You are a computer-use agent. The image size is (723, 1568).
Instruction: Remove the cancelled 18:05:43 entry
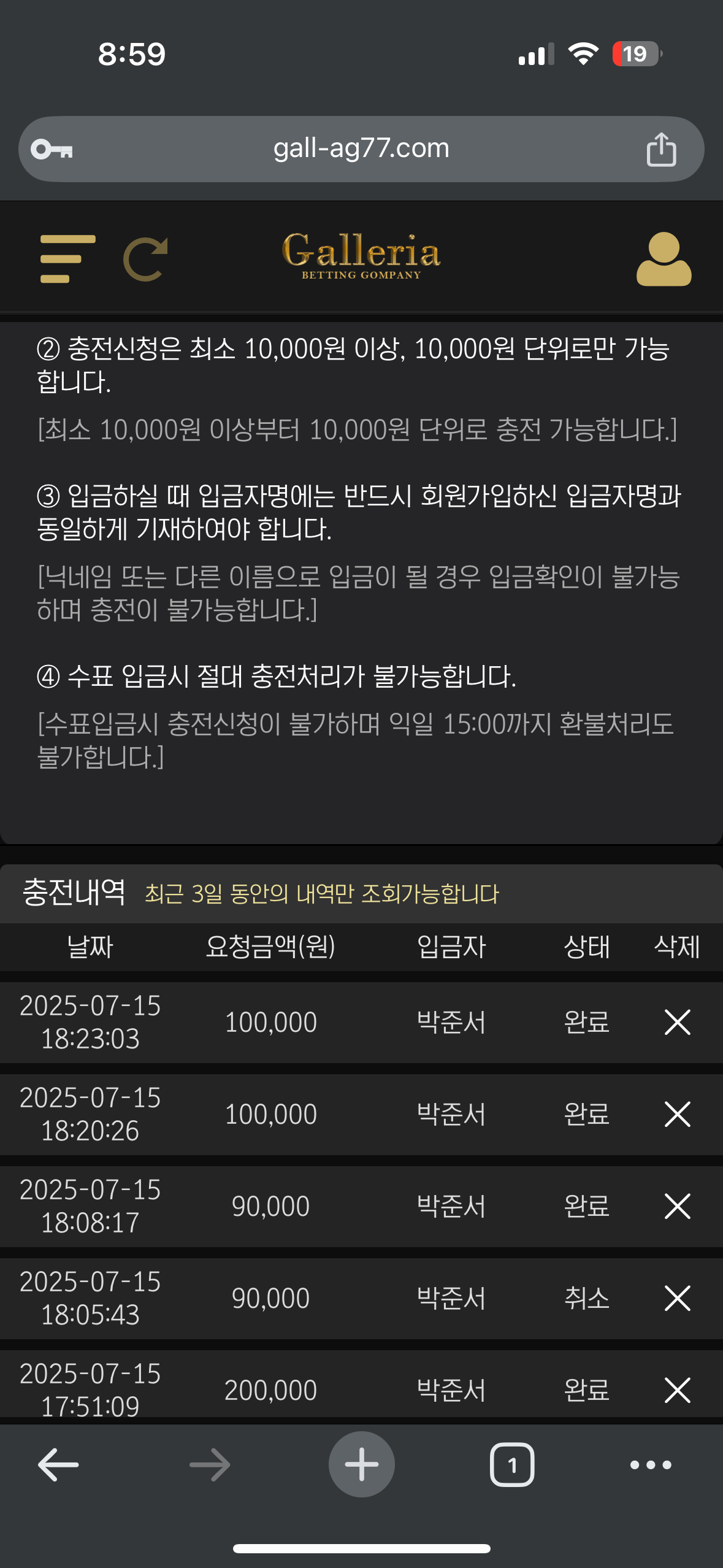pyautogui.click(x=677, y=1298)
